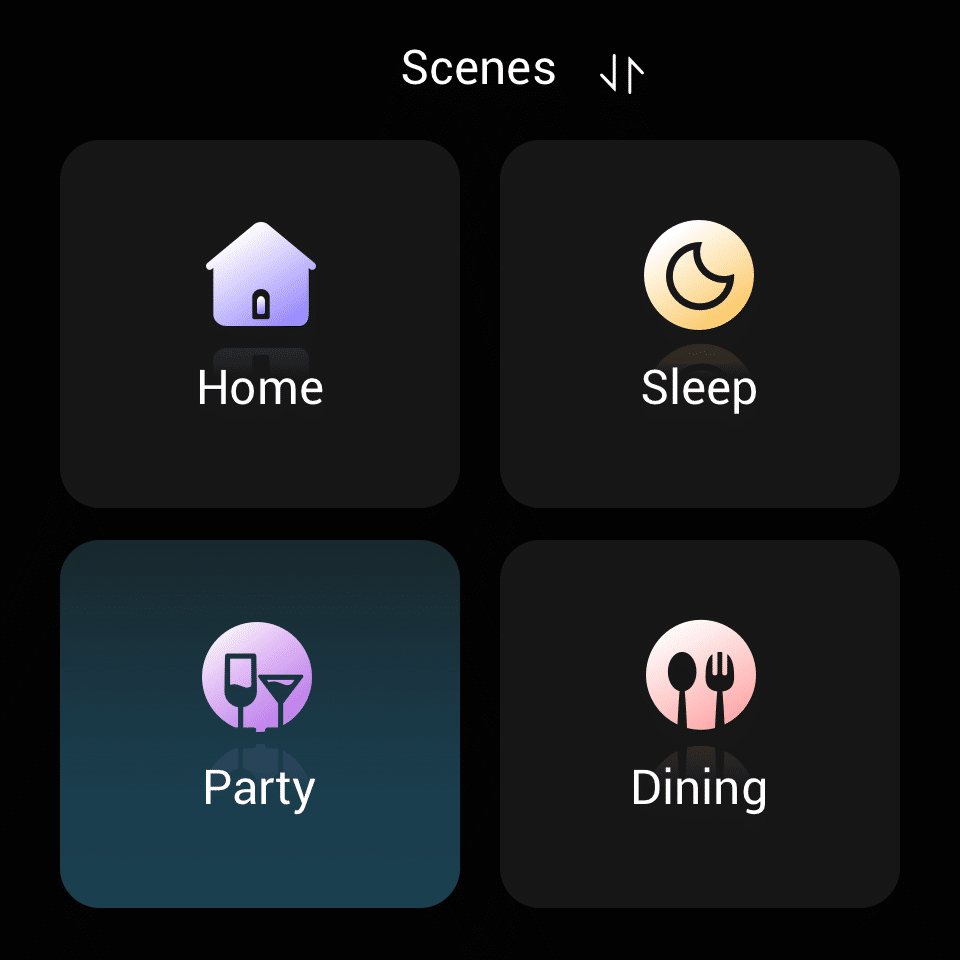Tap the sort arrows next to Scenes
Screen dimensions: 960x960
click(621, 74)
